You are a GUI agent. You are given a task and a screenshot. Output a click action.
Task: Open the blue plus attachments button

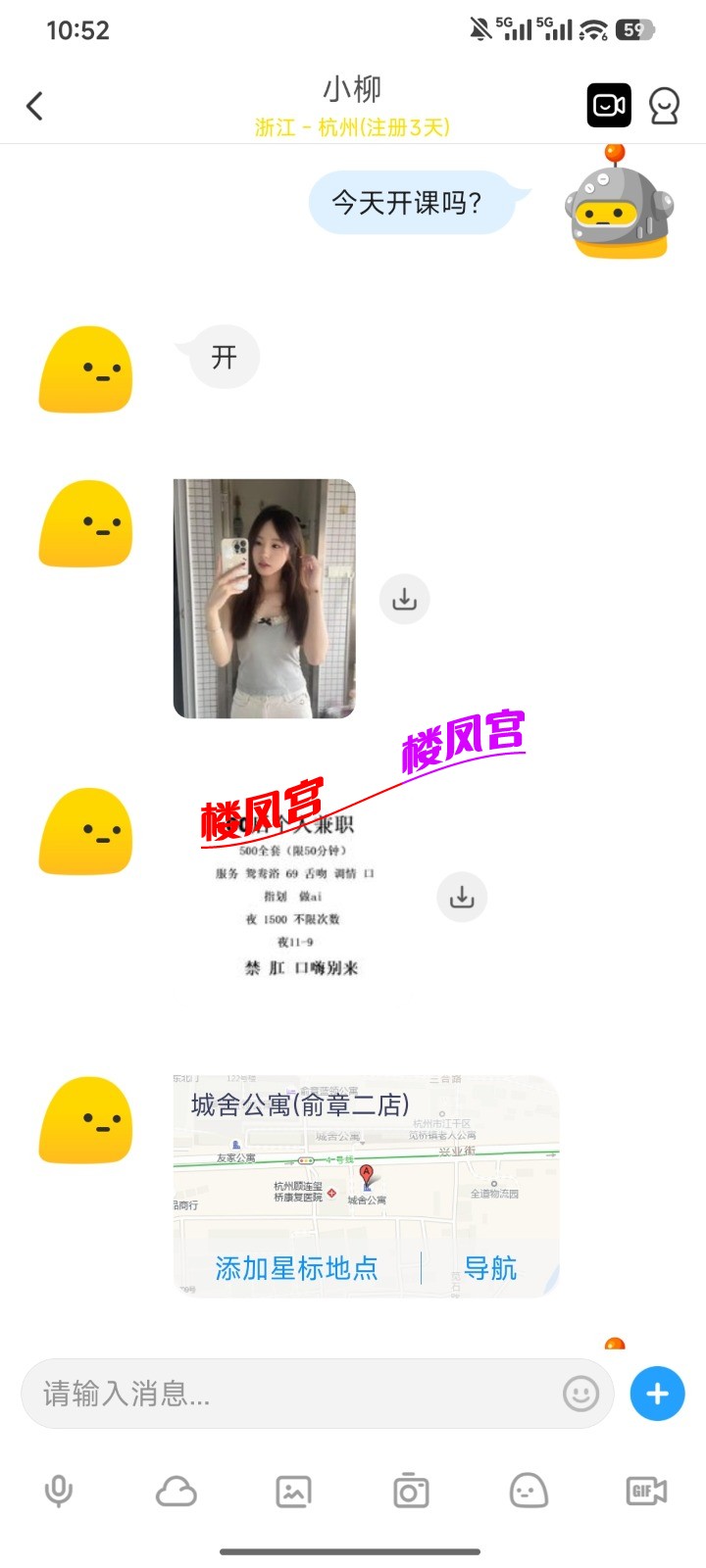tap(657, 1393)
